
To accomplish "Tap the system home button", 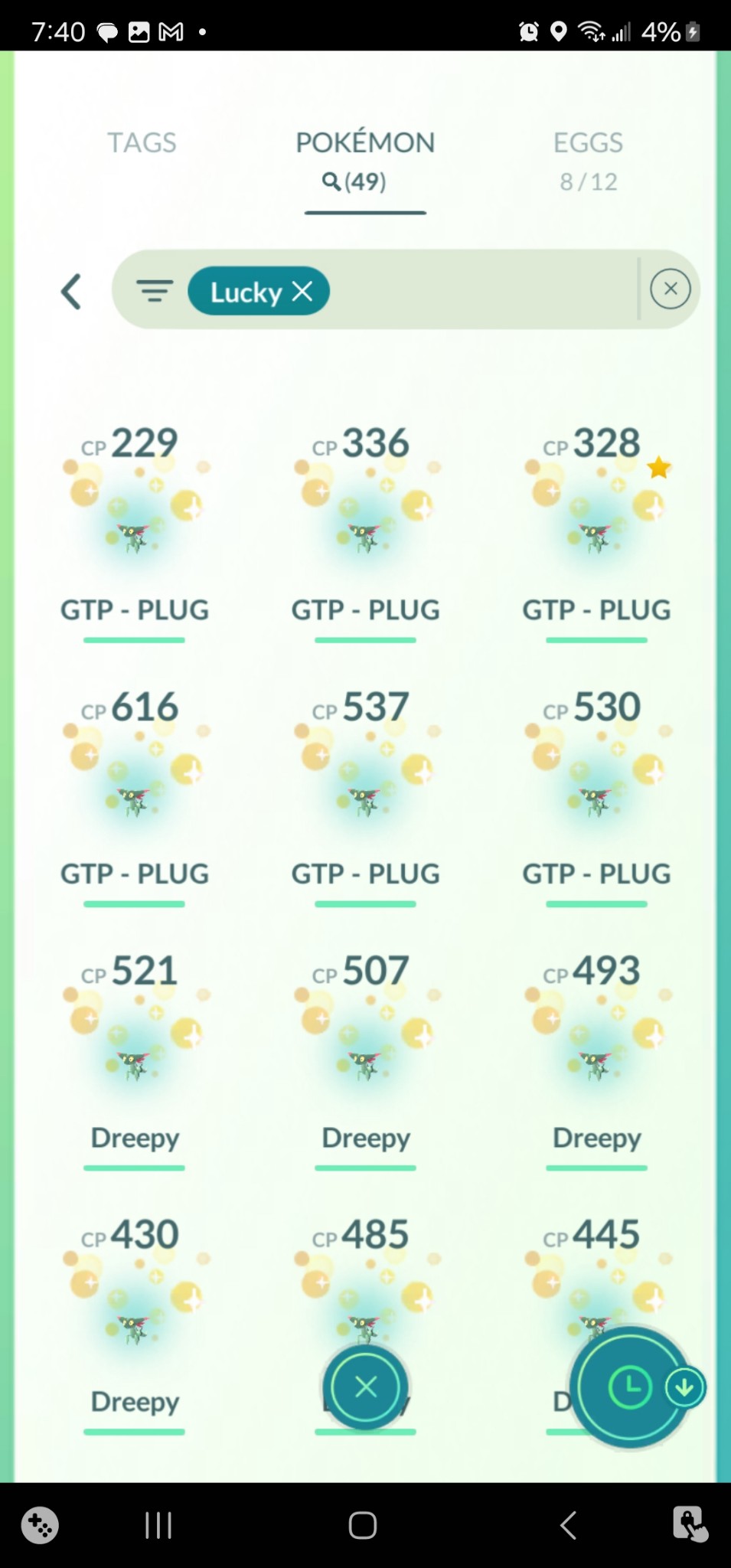I will 363,1525.
